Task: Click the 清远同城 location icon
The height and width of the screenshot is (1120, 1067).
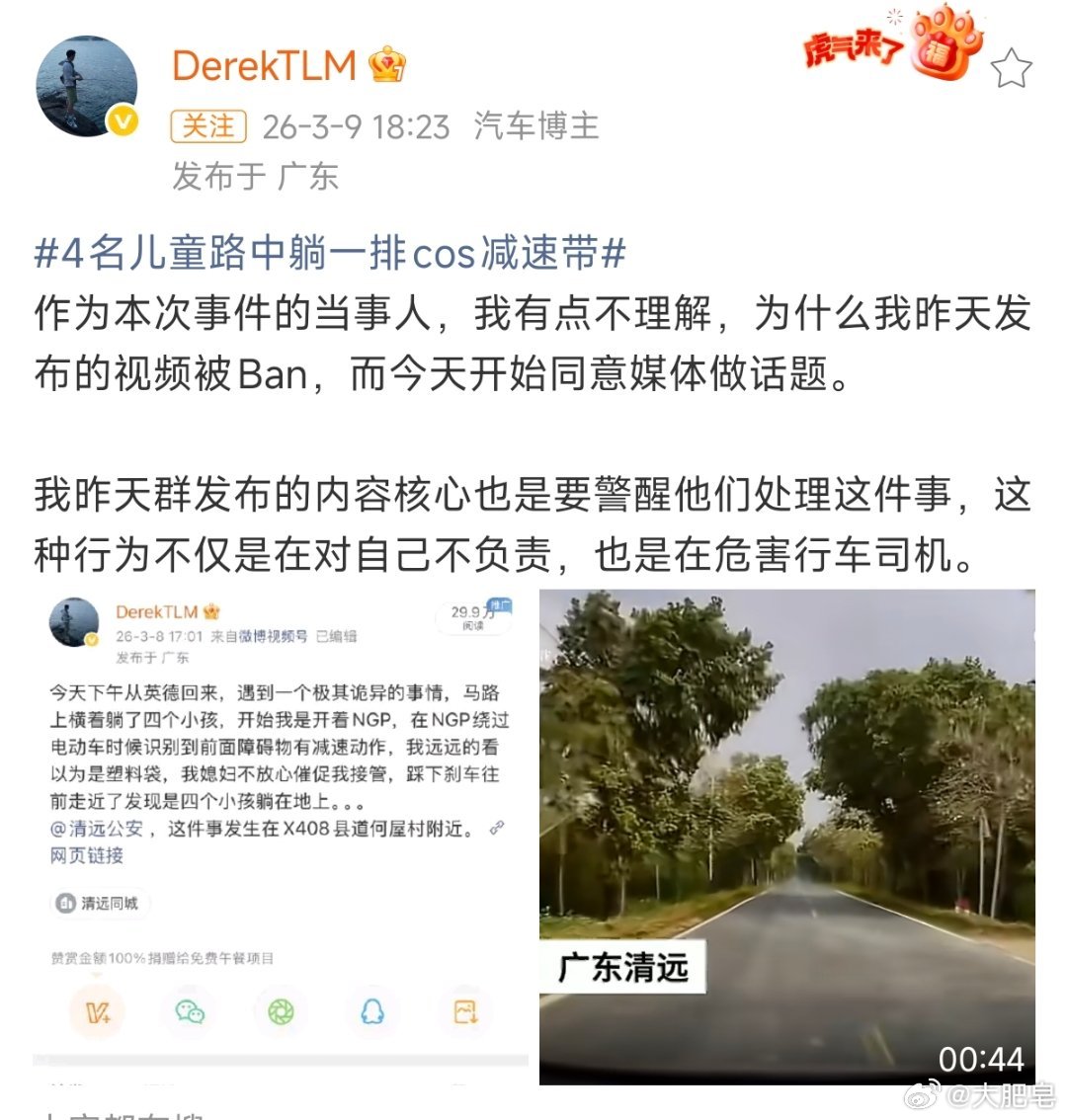Action: [64, 904]
